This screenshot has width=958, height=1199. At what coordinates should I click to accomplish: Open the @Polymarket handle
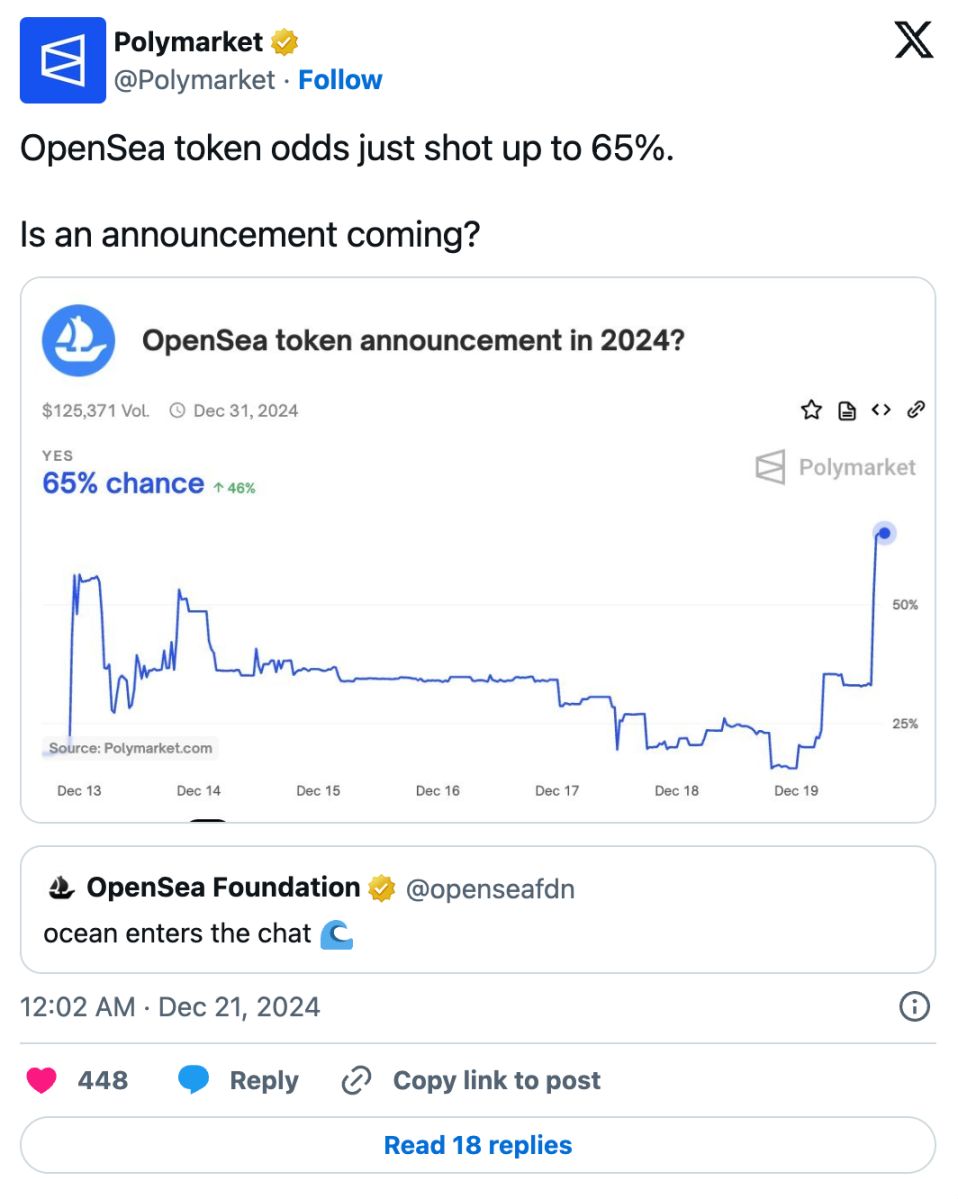point(194,80)
